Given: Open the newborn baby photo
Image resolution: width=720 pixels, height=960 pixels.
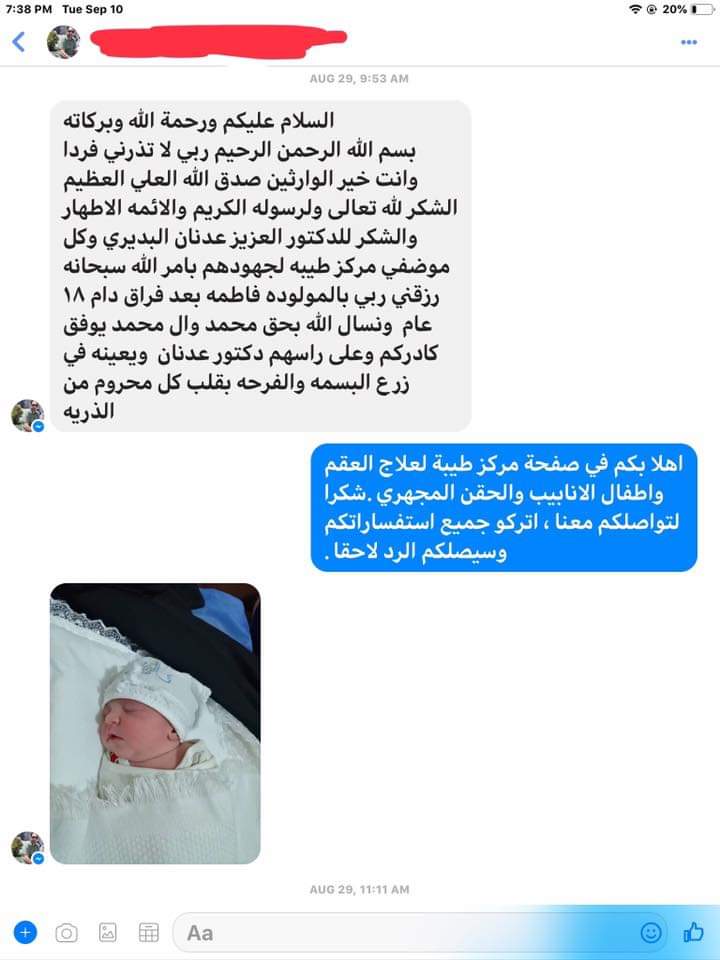Looking at the screenshot, I should tap(155, 723).
